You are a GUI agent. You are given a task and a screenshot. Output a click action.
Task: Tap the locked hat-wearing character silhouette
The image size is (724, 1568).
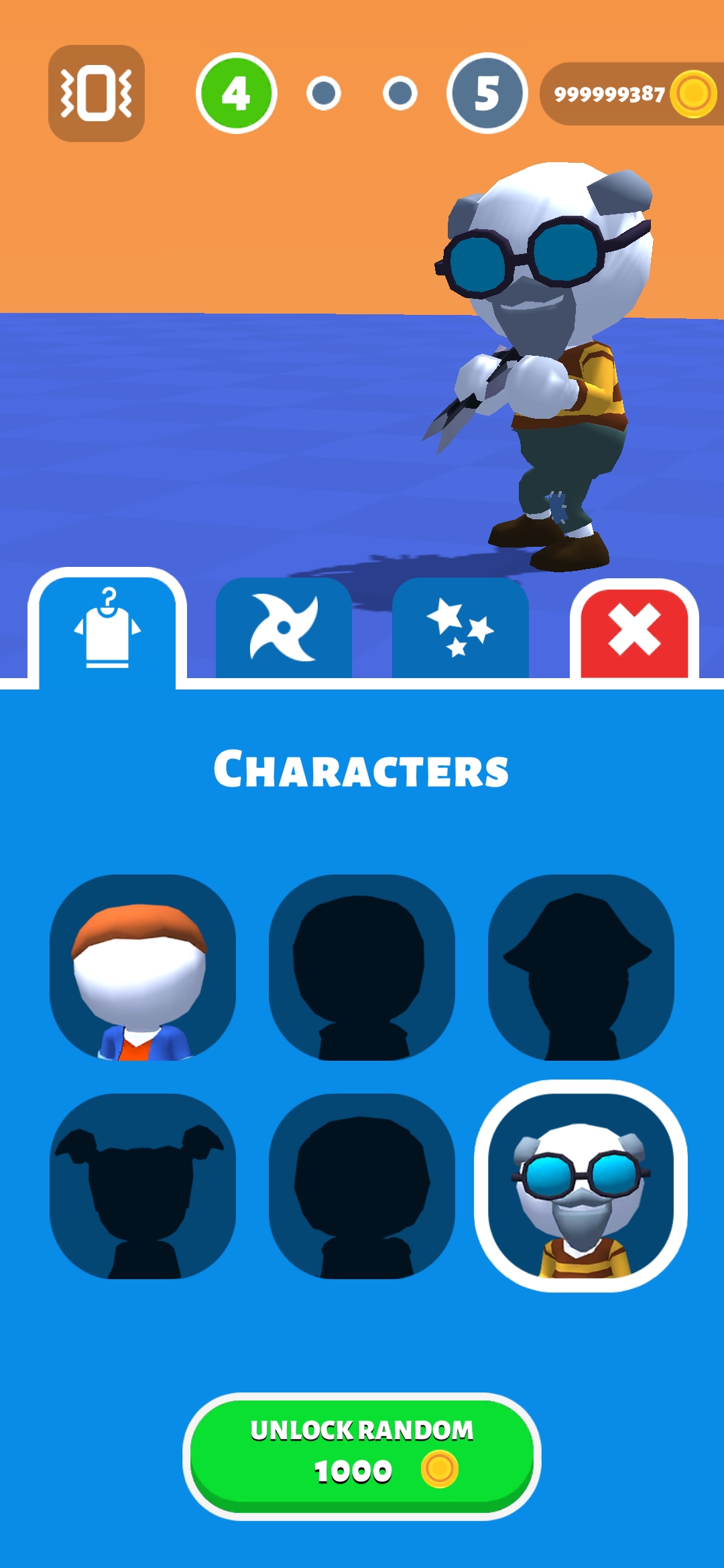(581, 967)
